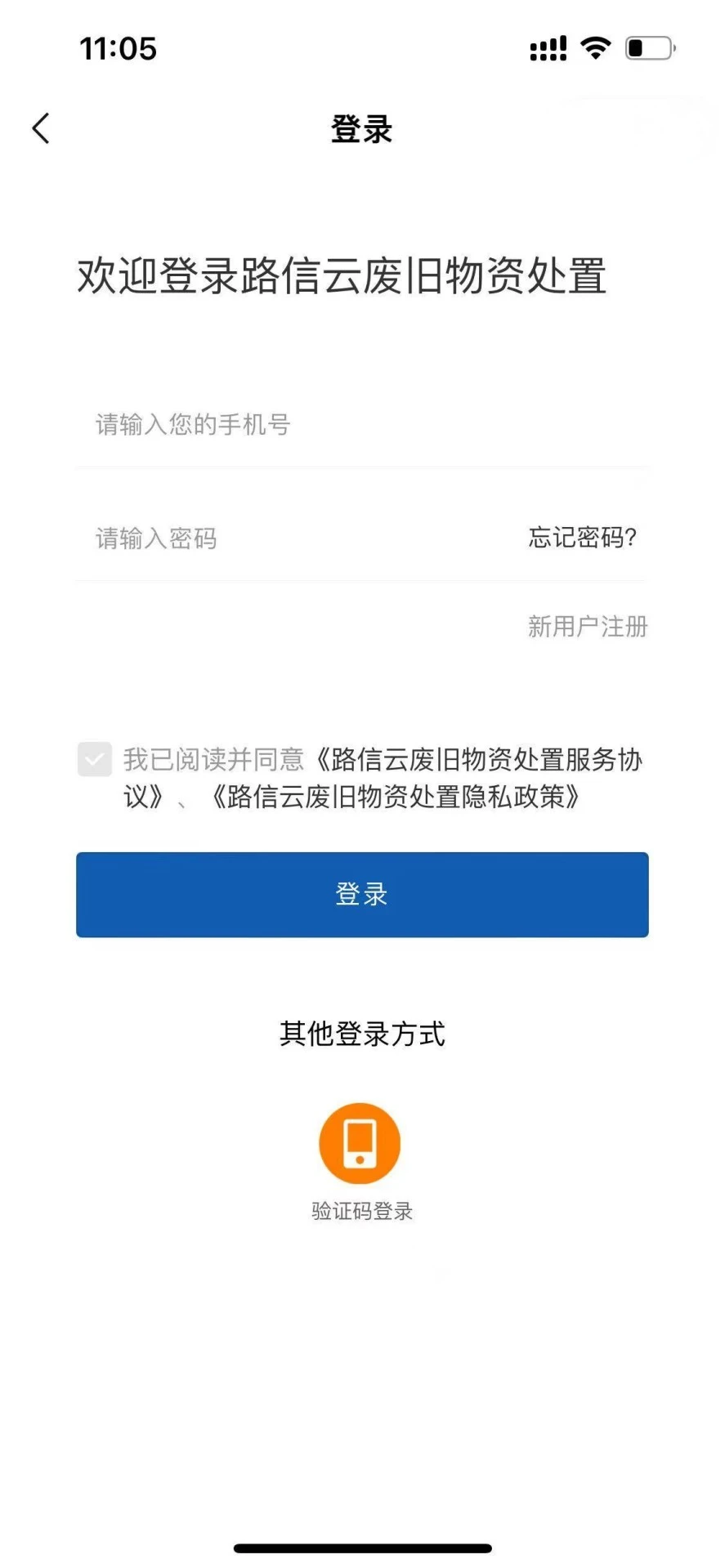Uncheck the service agreement acceptance box

coord(94,760)
